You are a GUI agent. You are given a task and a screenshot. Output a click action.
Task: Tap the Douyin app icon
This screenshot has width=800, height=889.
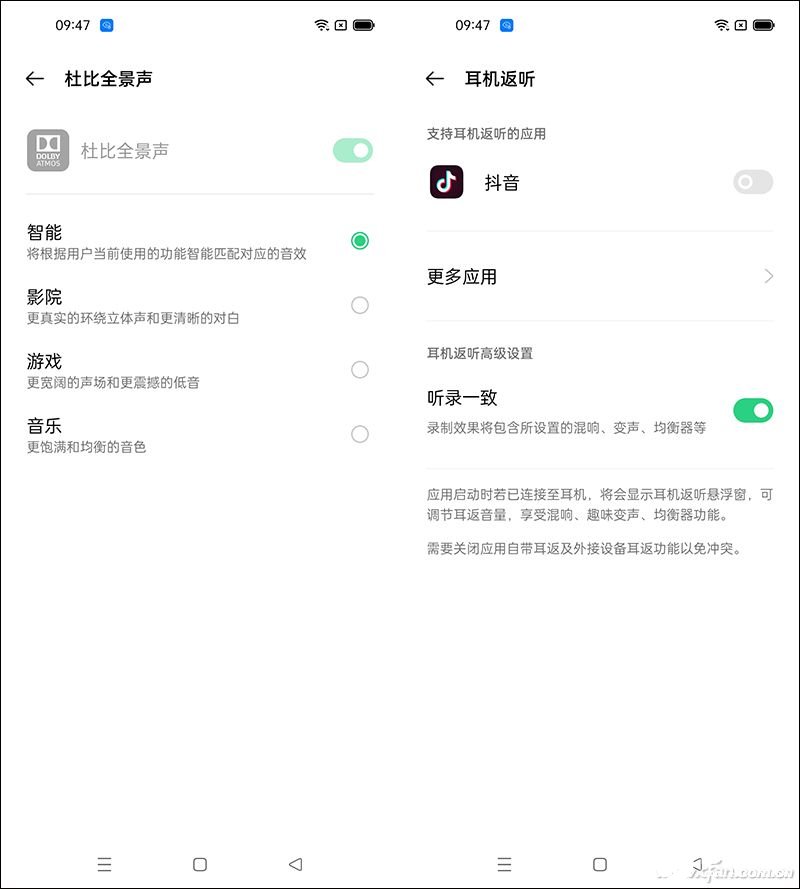coord(446,182)
